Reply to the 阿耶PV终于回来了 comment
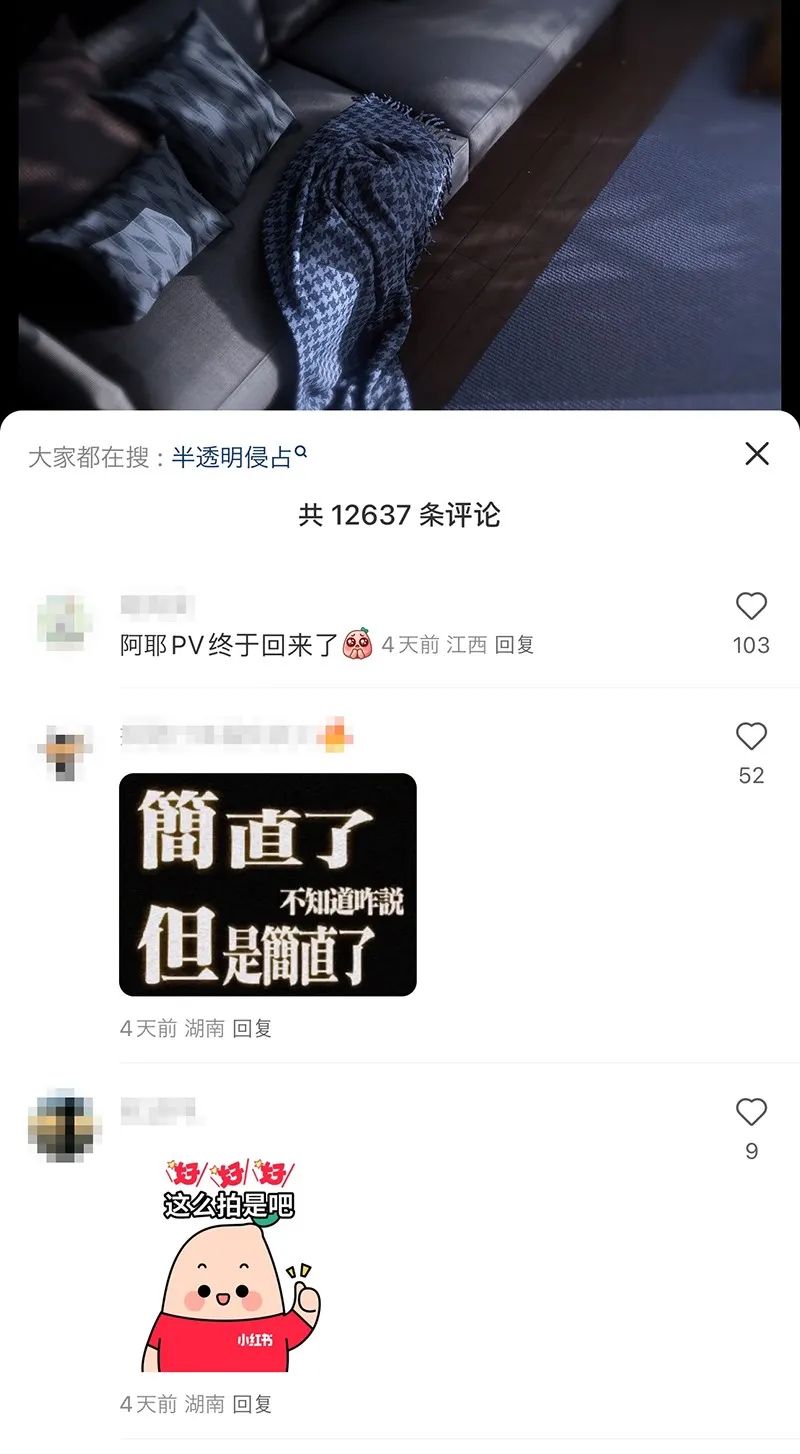The height and width of the screenshot is (1454, 800). [515, 645]
